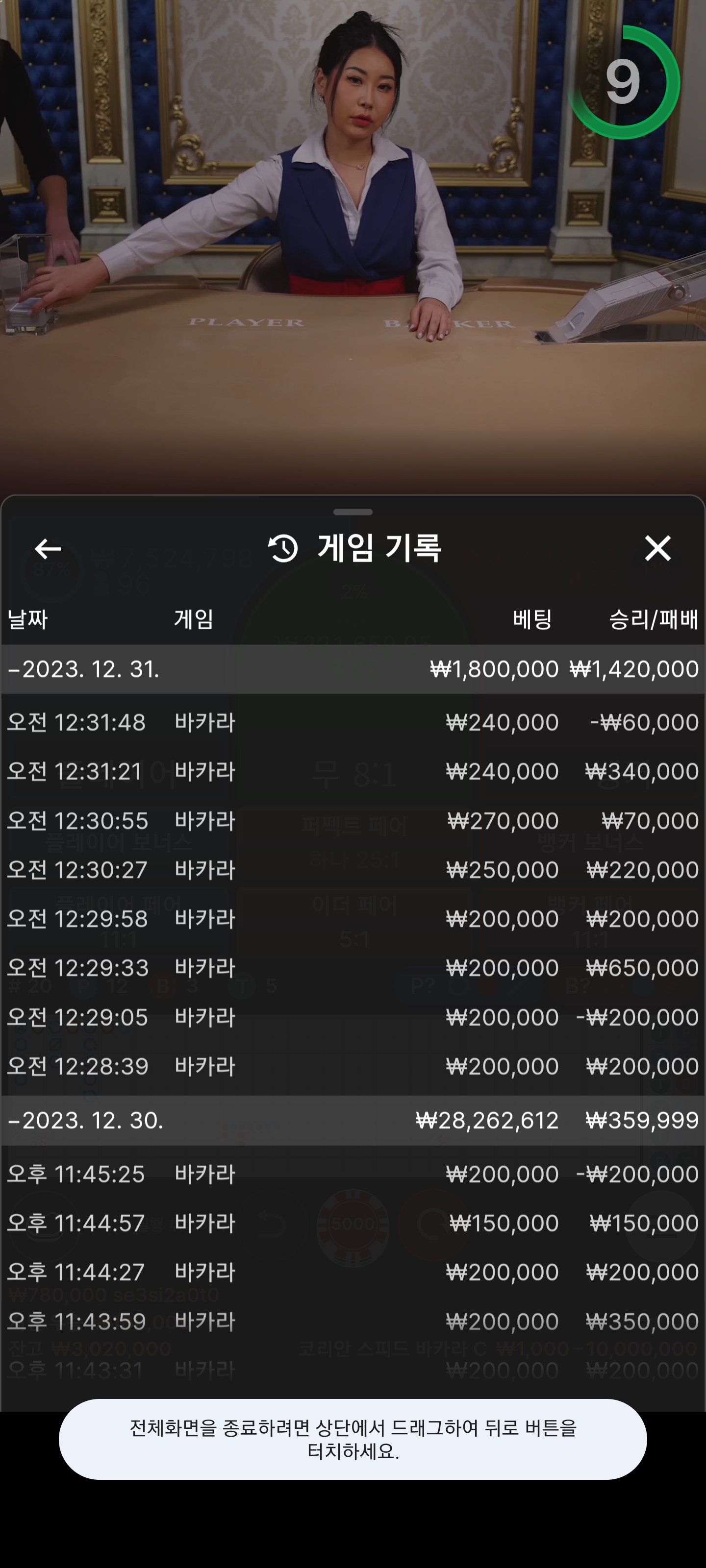Collapse the 2023. 12. 30. date group

(353, 1121)
